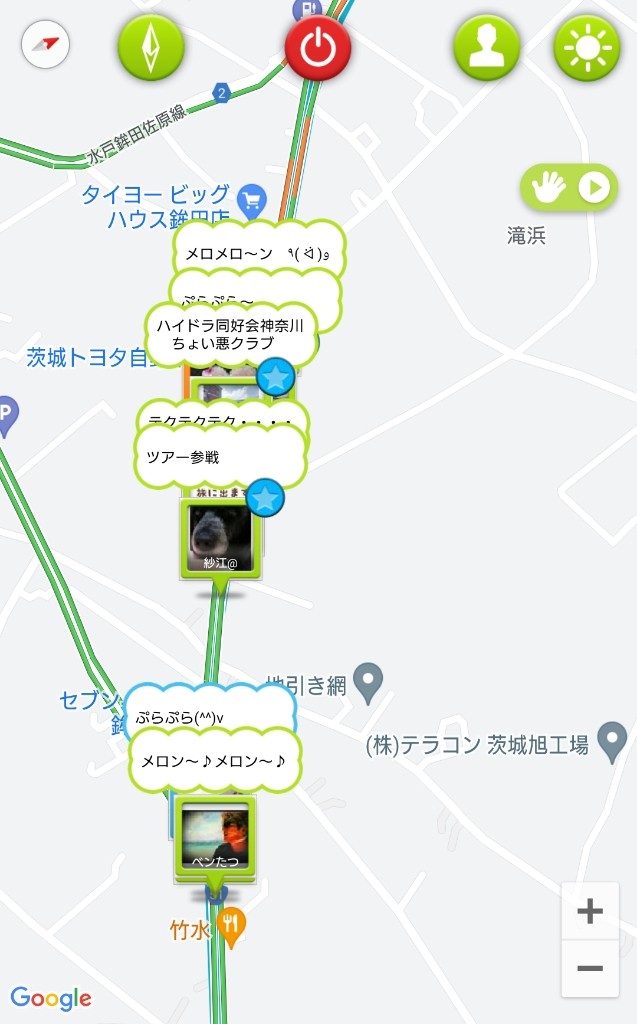This screenshot has height=1024, width=637.
Task: Tap the compass orientation icon
Action: [45, 45]
